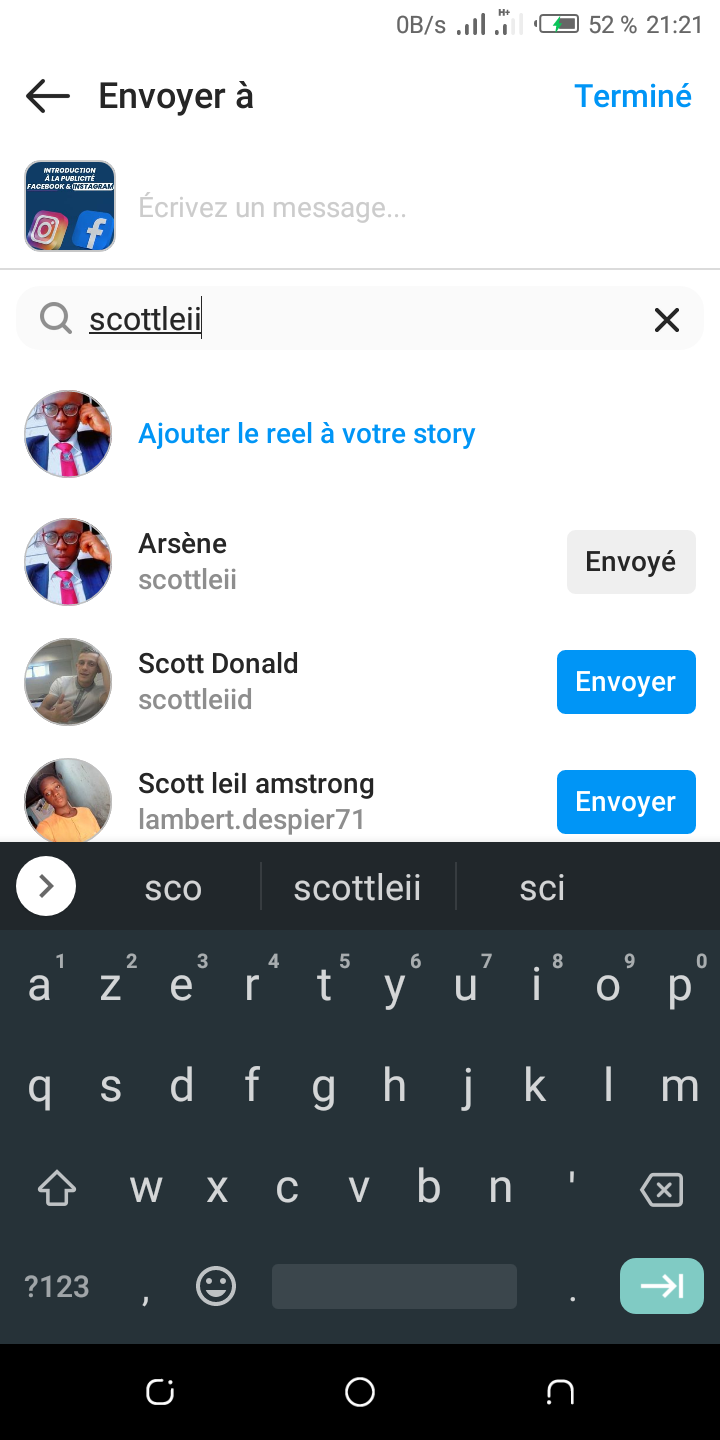Add the reel to your story
The height and width of the screenshot is (1440, 720).
(x=306, y=434)
